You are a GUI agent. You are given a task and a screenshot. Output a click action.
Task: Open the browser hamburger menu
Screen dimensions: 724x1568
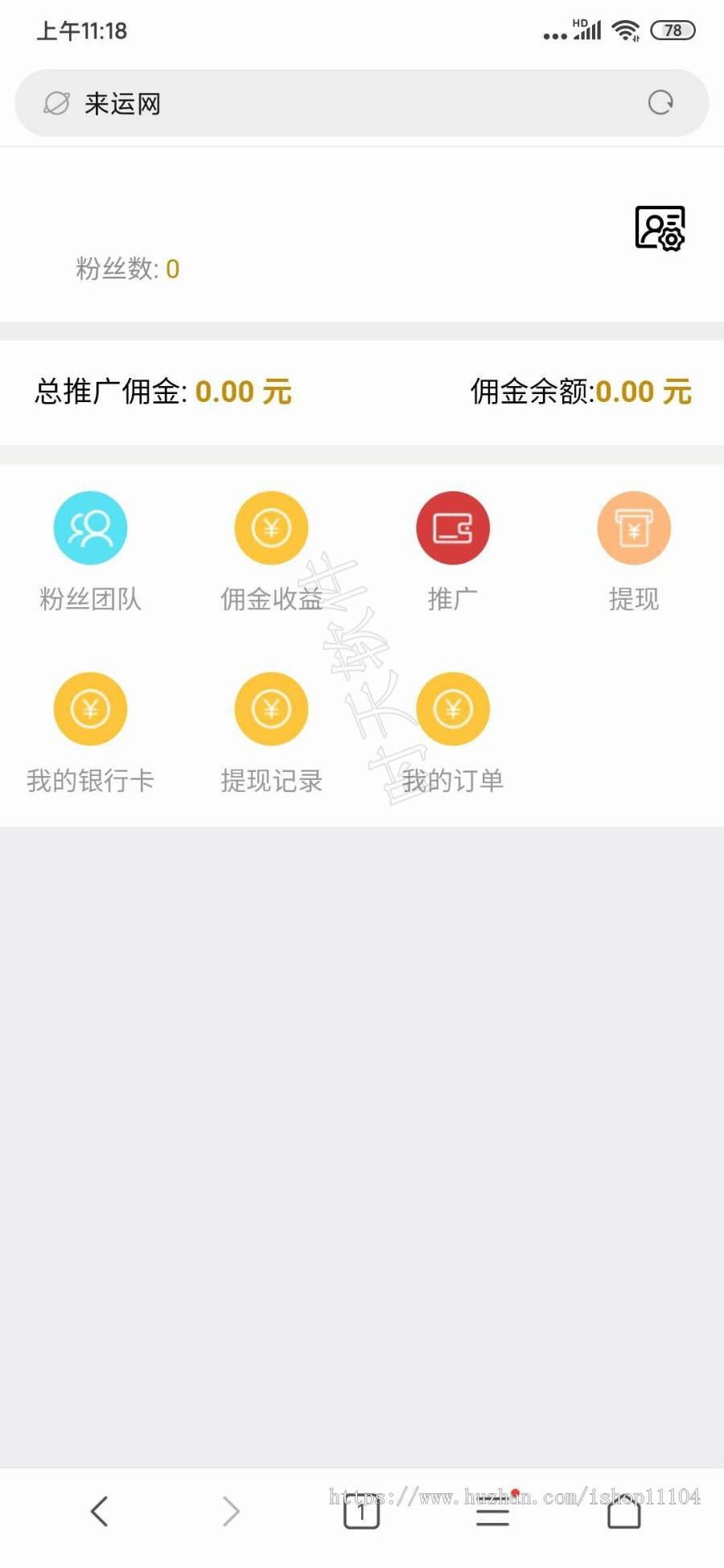click(x=492, y=1511)
